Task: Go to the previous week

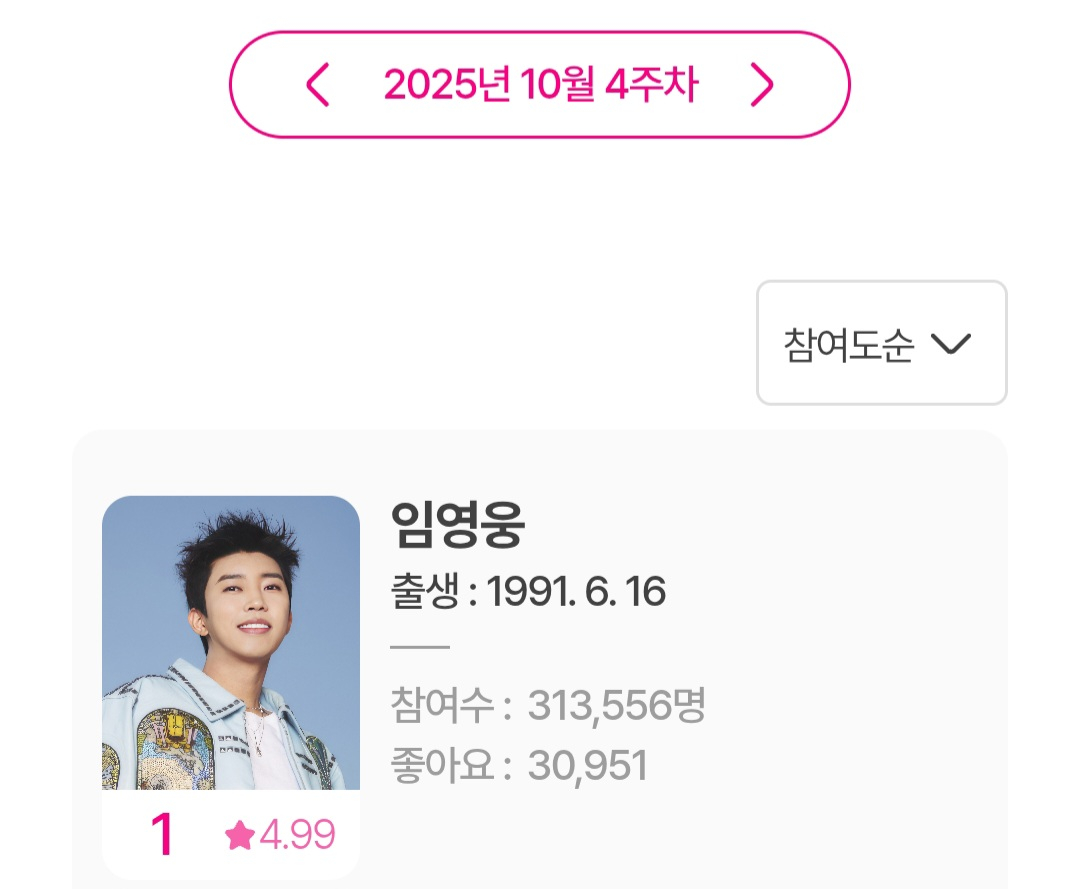Action: [317, 86]
